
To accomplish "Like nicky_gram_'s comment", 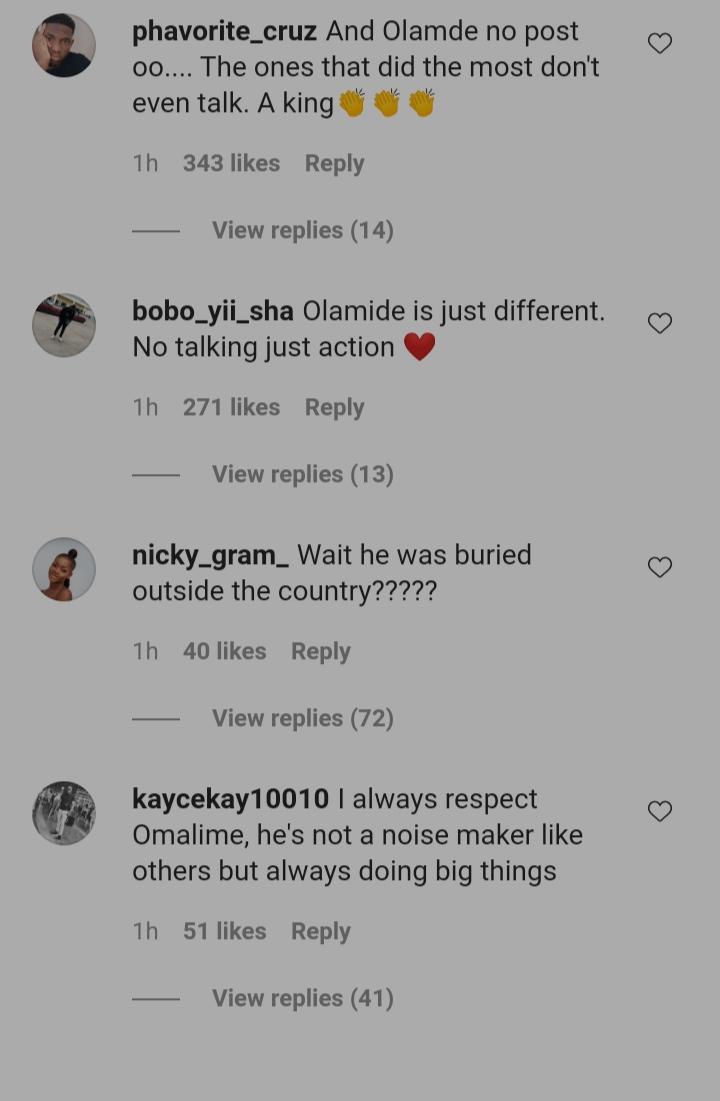I will point(660,567).
